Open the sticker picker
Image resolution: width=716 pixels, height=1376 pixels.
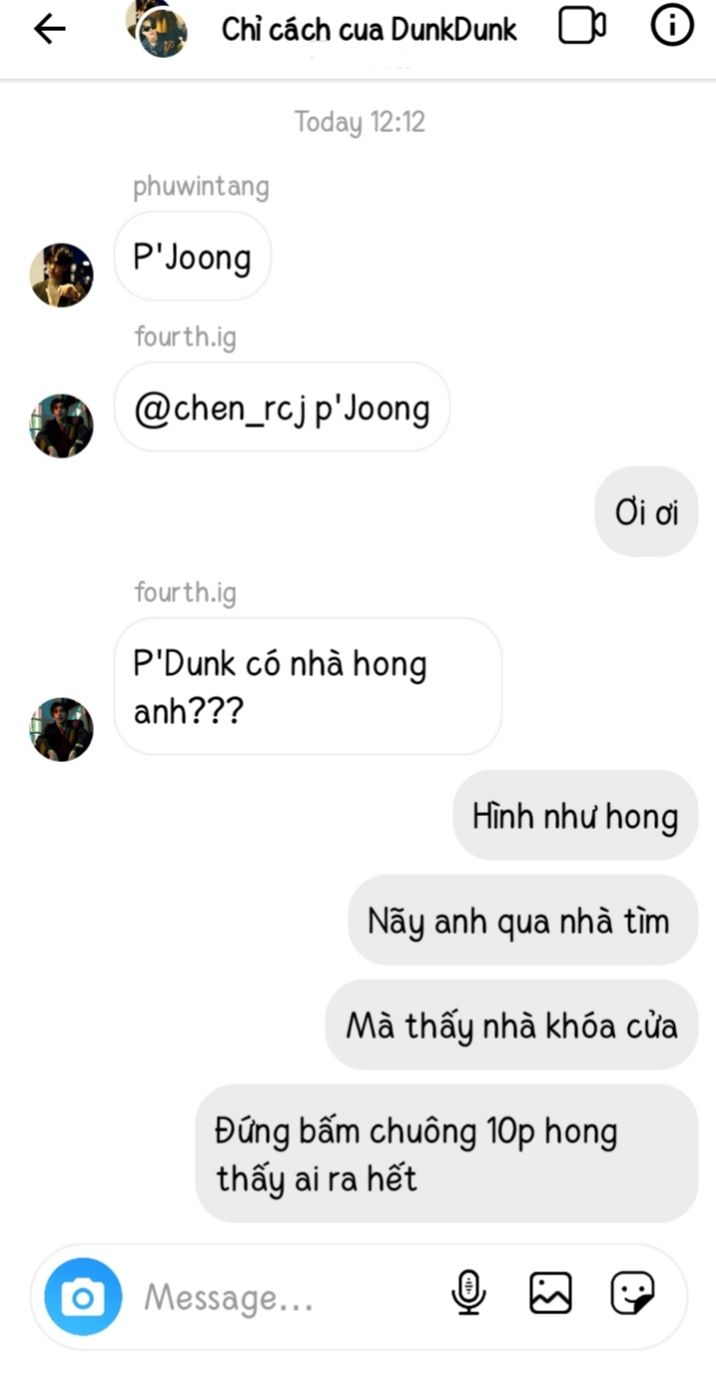tap(632, 1293)
